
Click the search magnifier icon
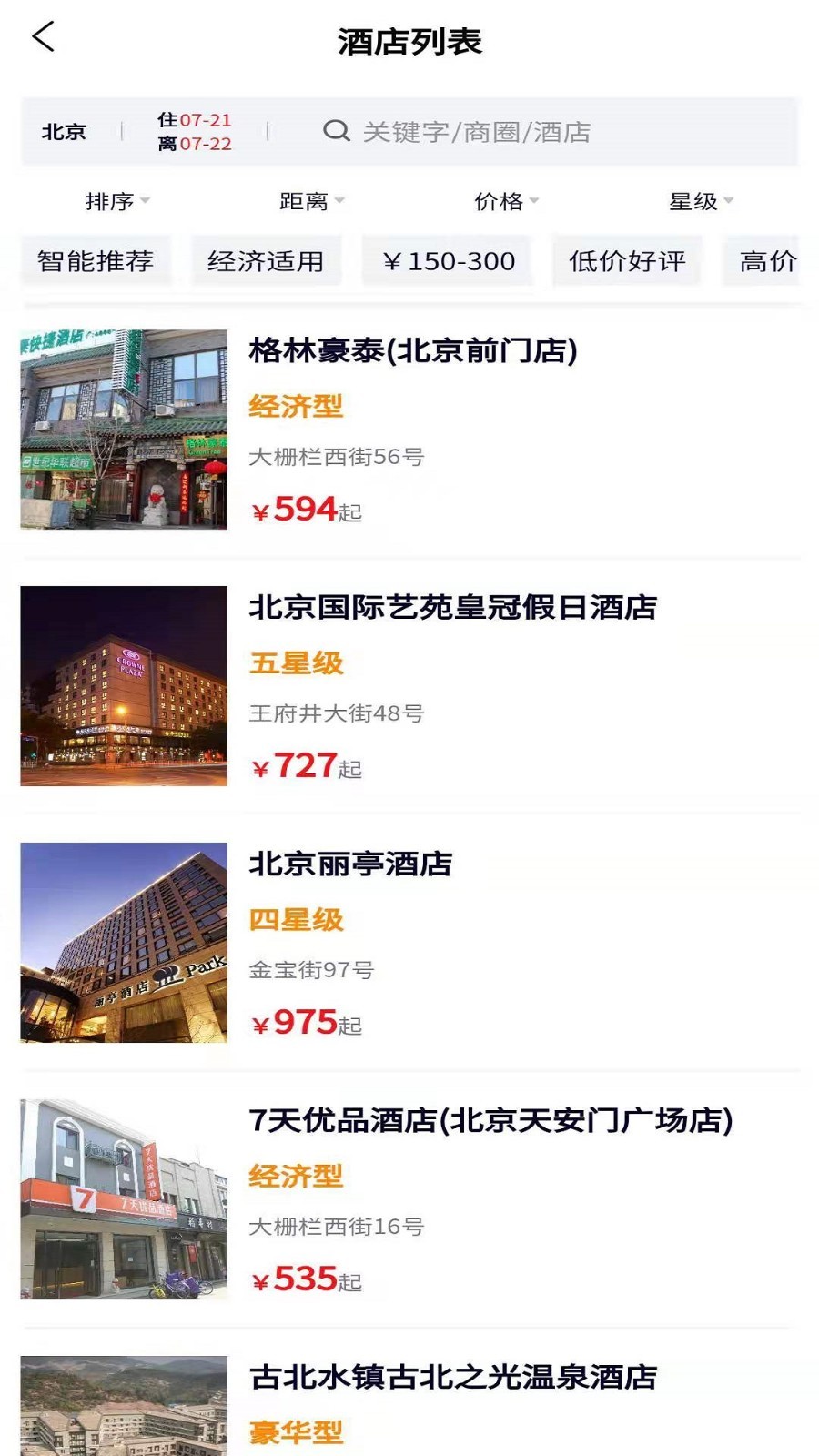pos(337,133)
